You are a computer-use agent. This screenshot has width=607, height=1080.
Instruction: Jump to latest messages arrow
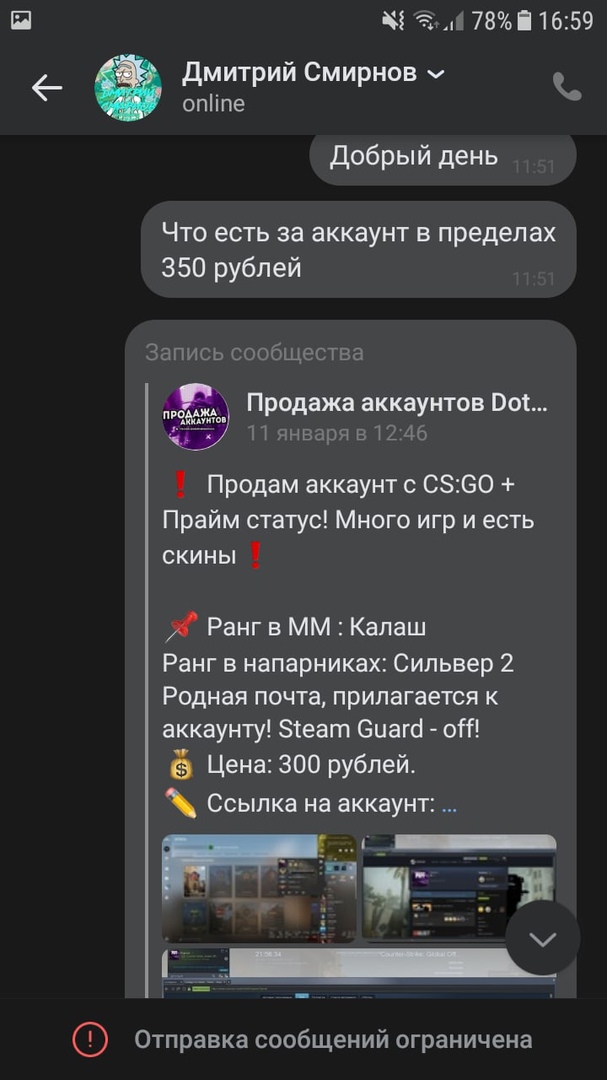[x=542, y=938]
